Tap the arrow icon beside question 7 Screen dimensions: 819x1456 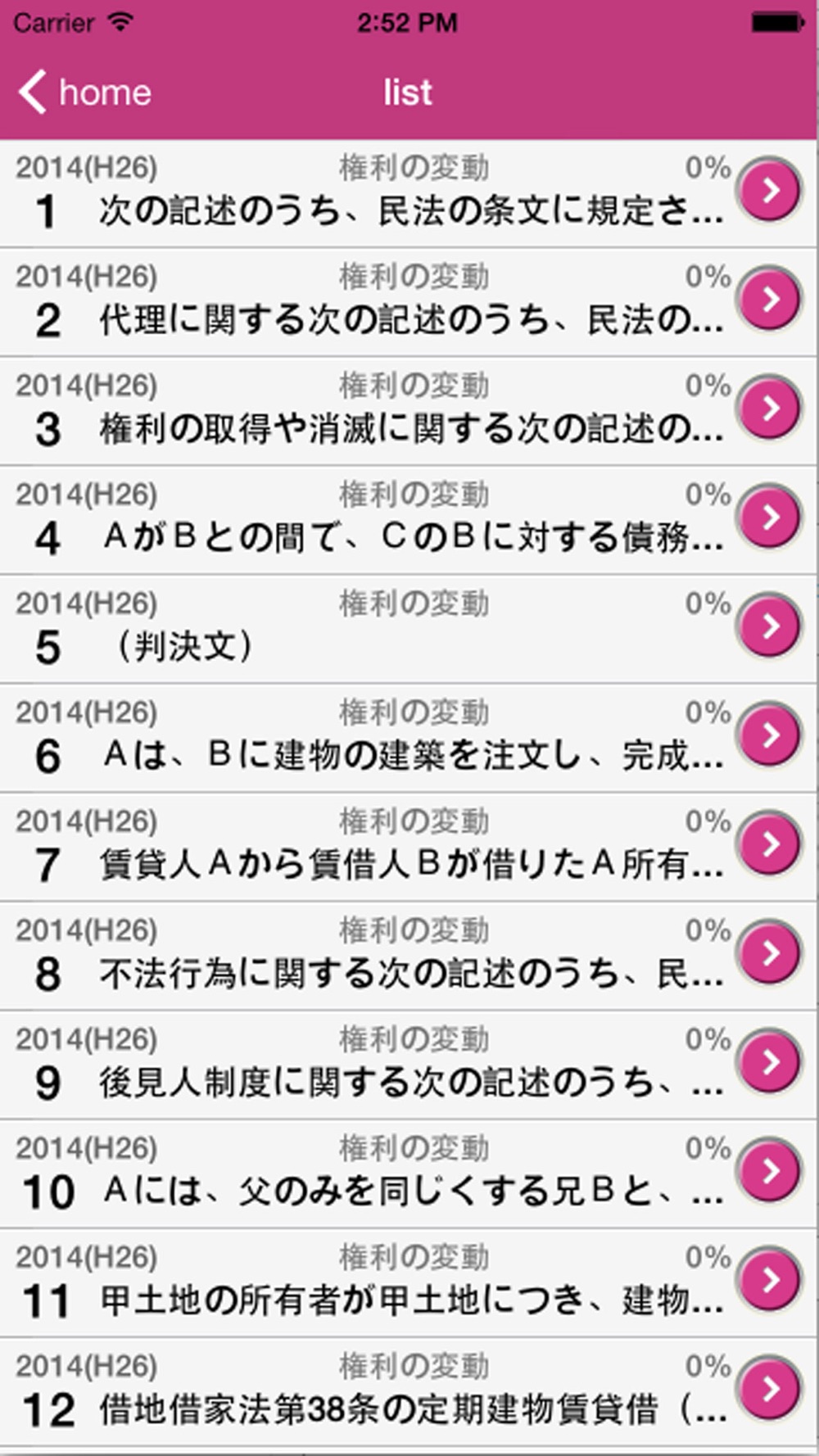(x=769, y=843)
